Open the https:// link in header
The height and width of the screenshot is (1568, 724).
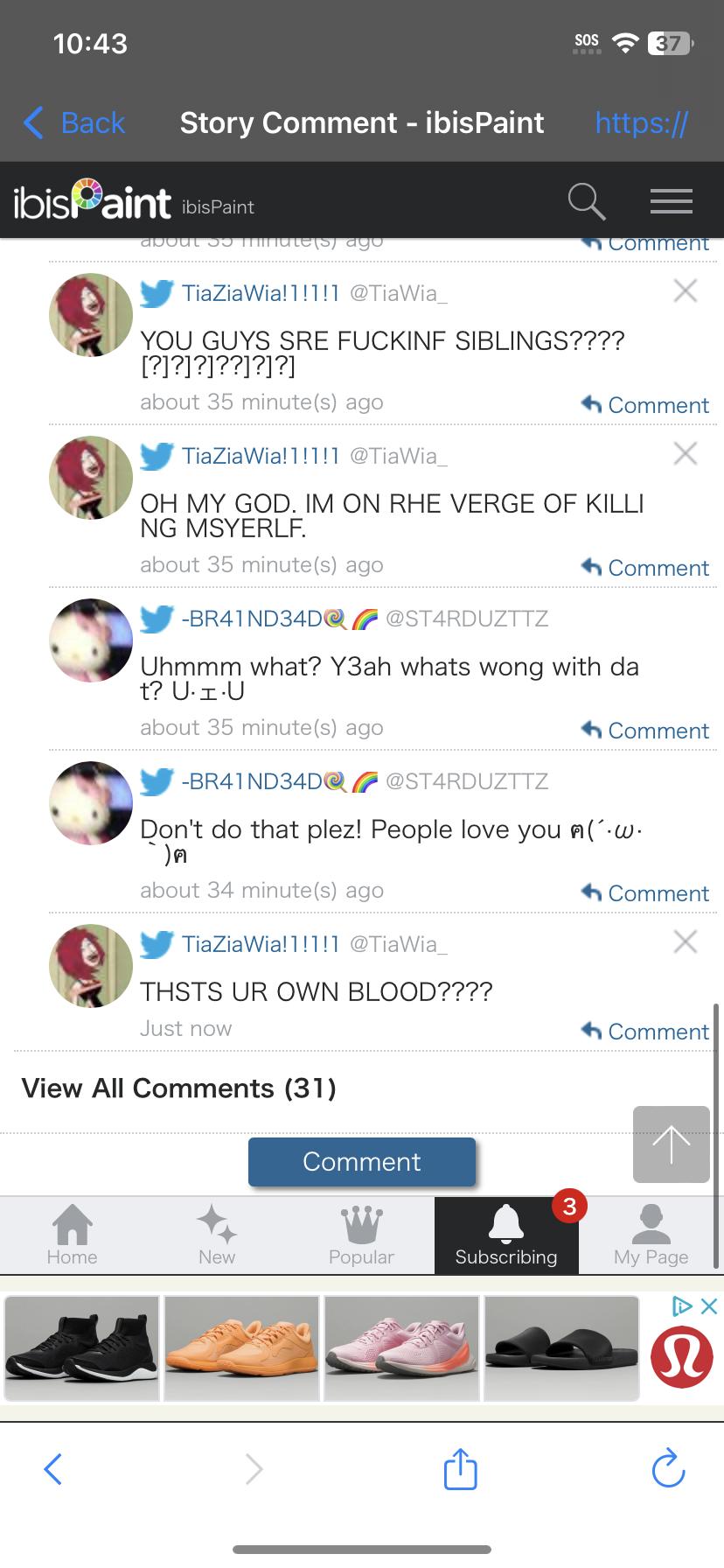point(641,122)
